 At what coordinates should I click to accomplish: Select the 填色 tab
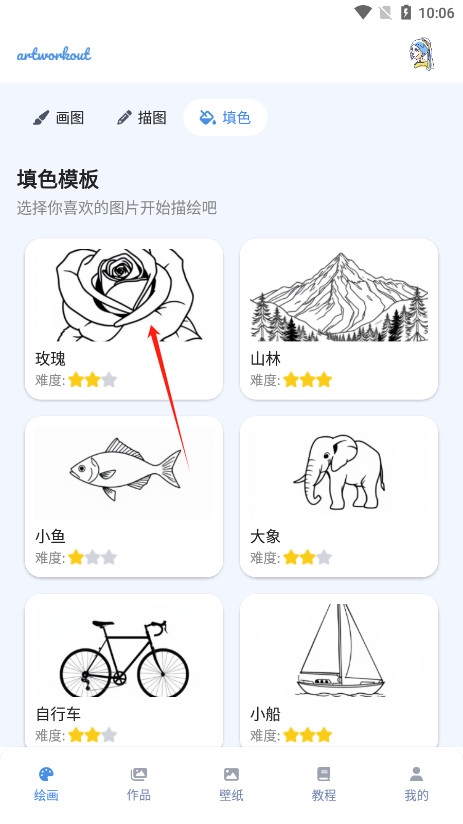[225, 117]
